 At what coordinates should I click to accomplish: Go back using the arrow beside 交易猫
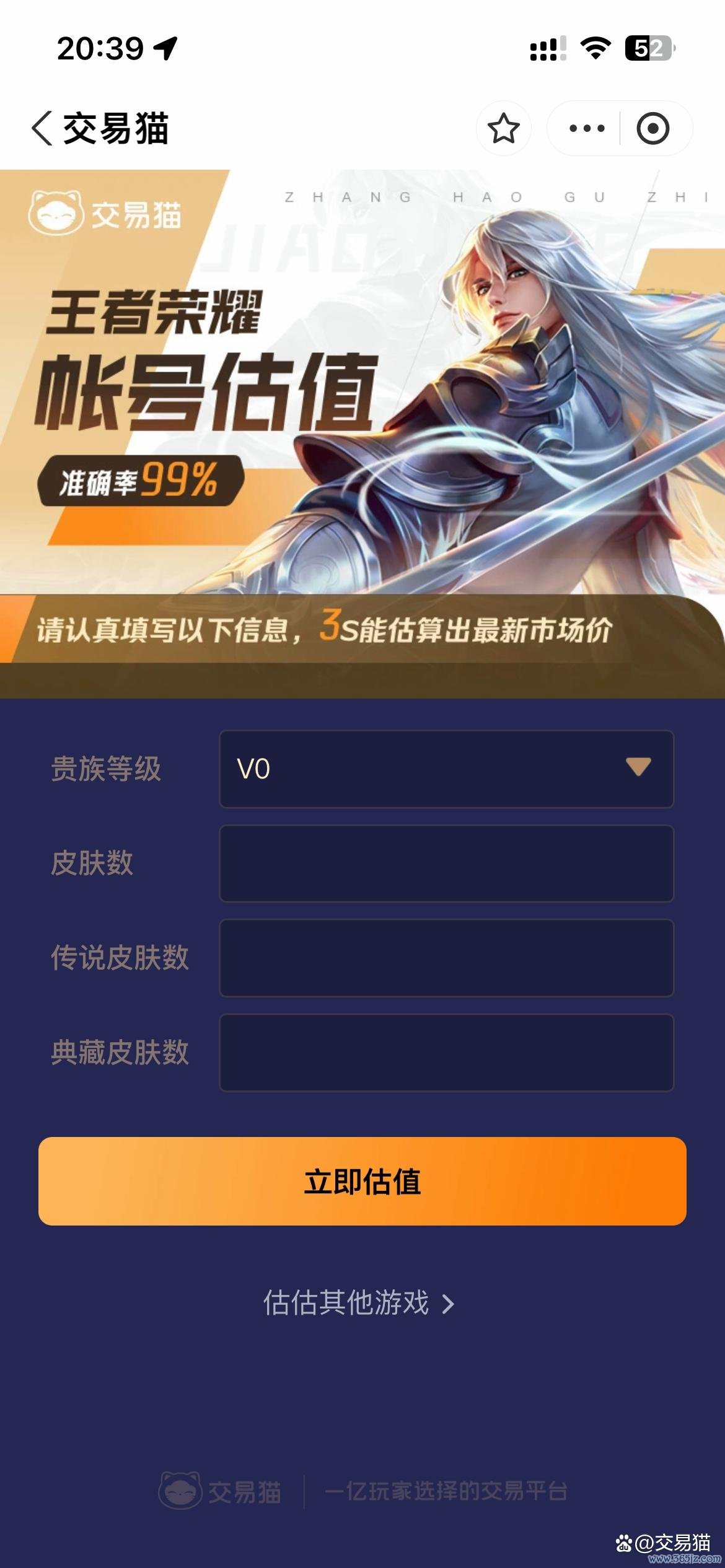click(x=42, y=128)
